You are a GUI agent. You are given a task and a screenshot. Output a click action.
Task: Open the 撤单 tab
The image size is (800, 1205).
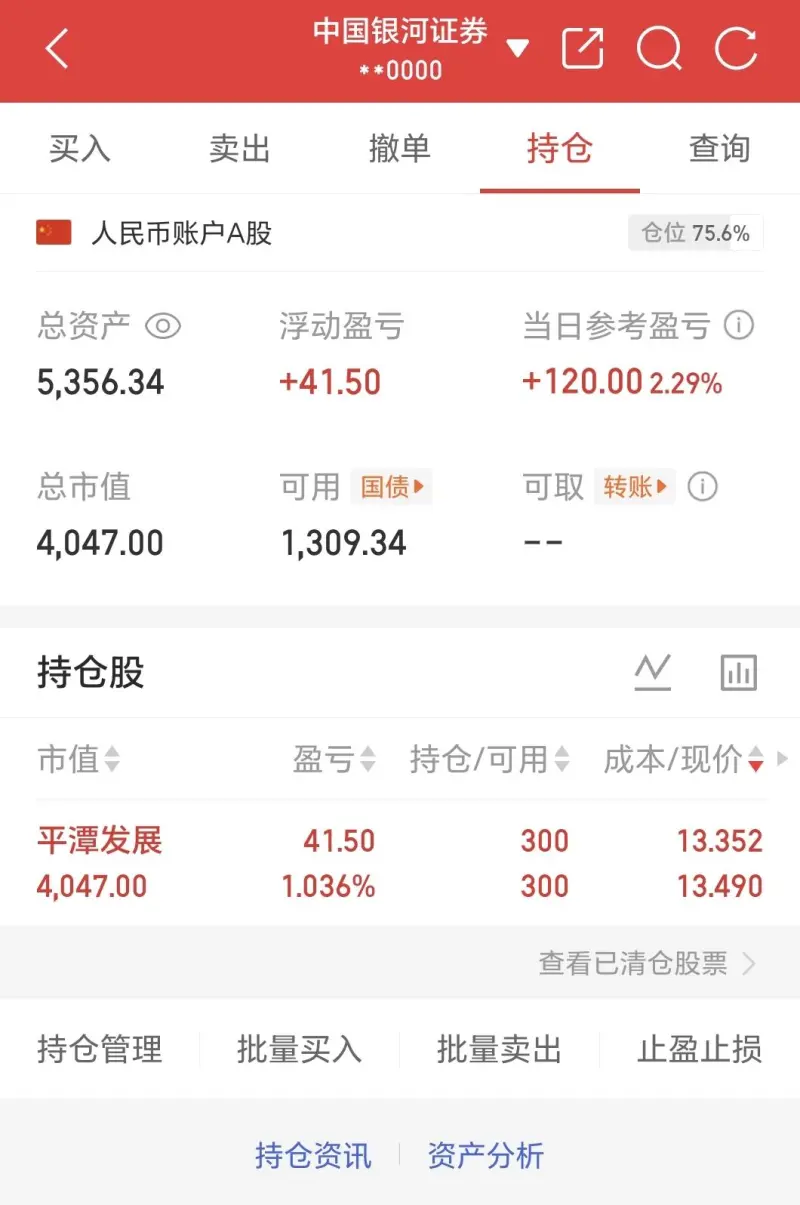[x=400, y=149]
